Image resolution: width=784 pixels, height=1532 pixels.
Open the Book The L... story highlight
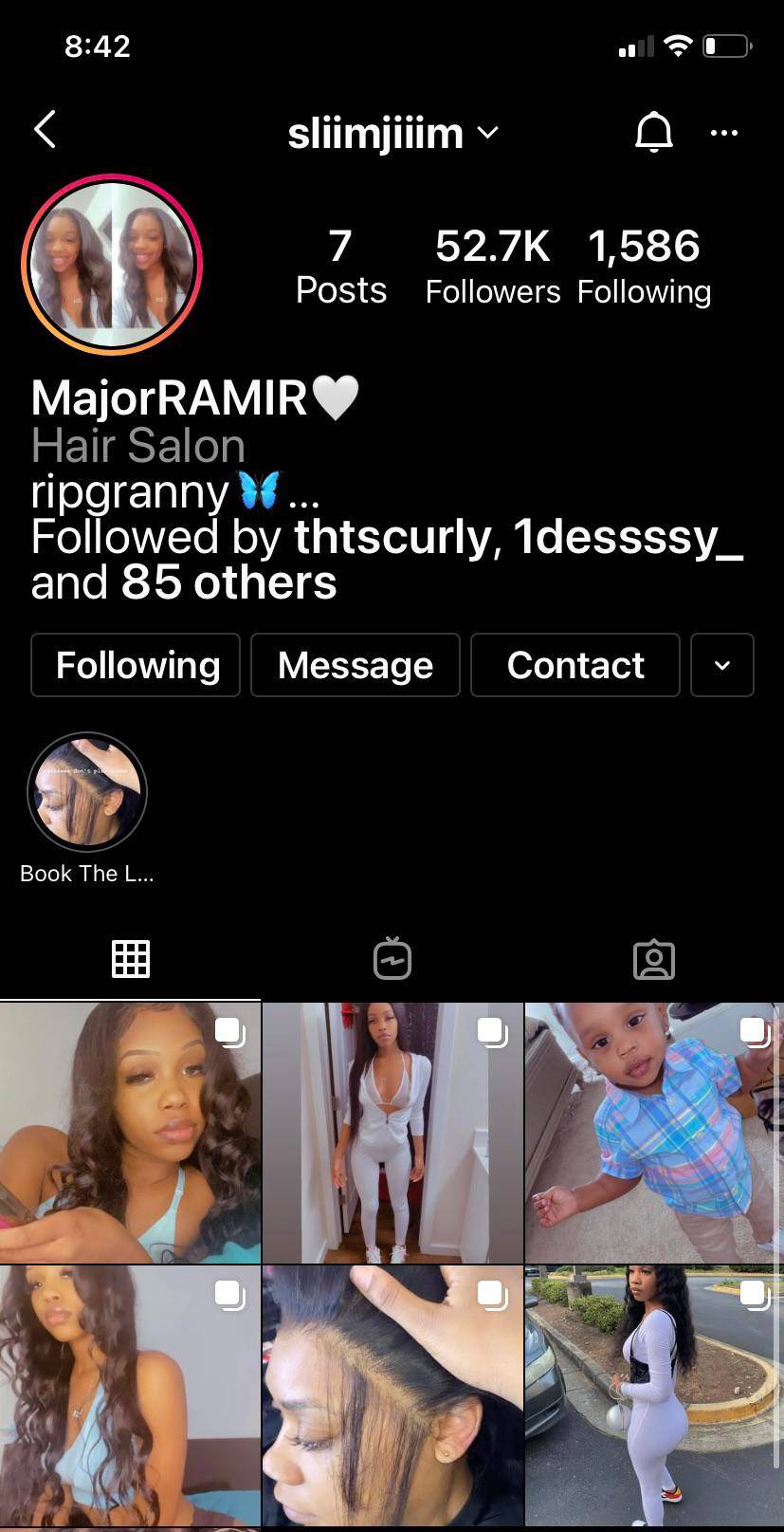[87, 793]
